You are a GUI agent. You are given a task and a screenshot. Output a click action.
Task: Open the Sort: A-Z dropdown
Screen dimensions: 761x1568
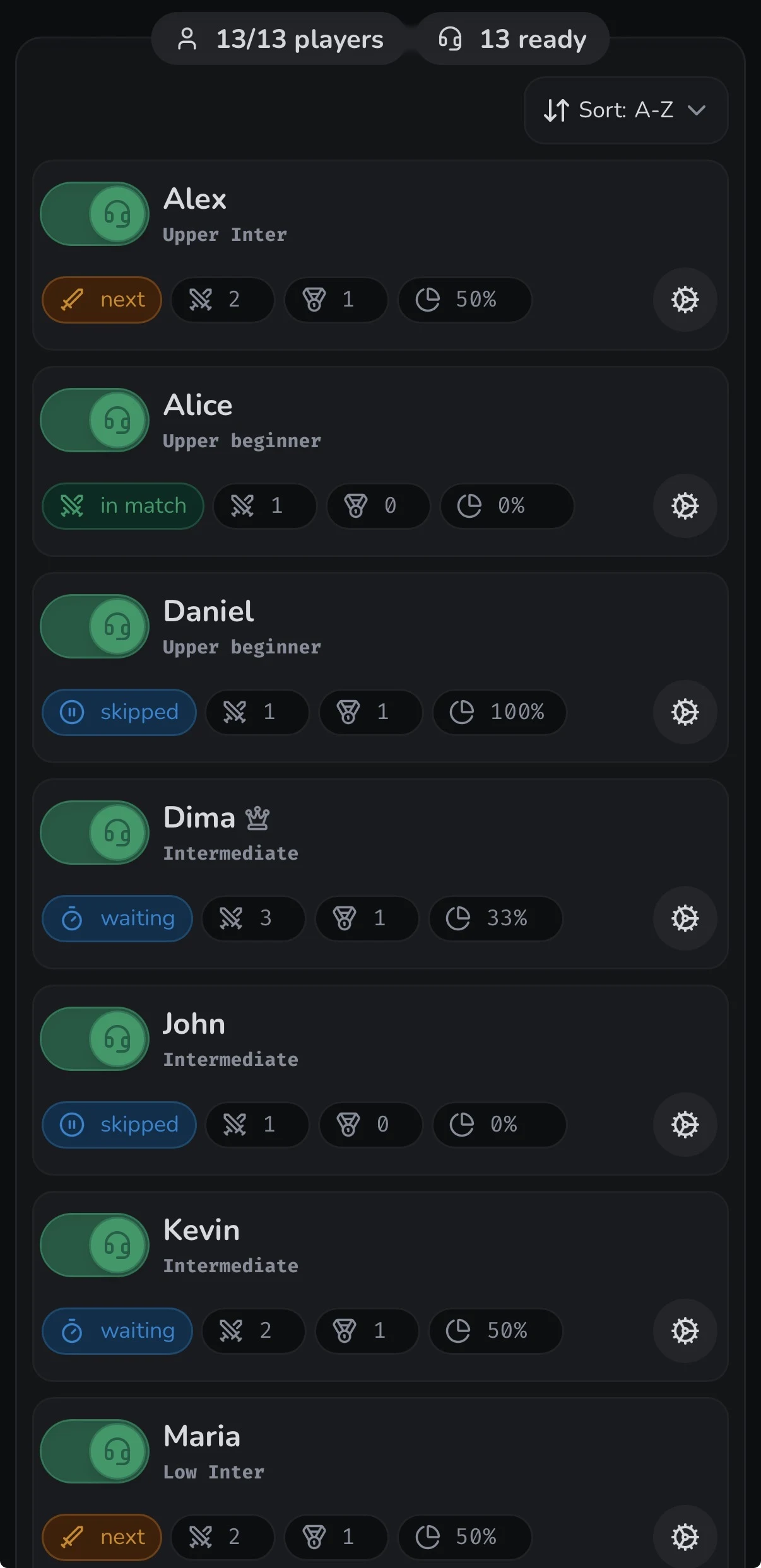click(x=625, y=110)
